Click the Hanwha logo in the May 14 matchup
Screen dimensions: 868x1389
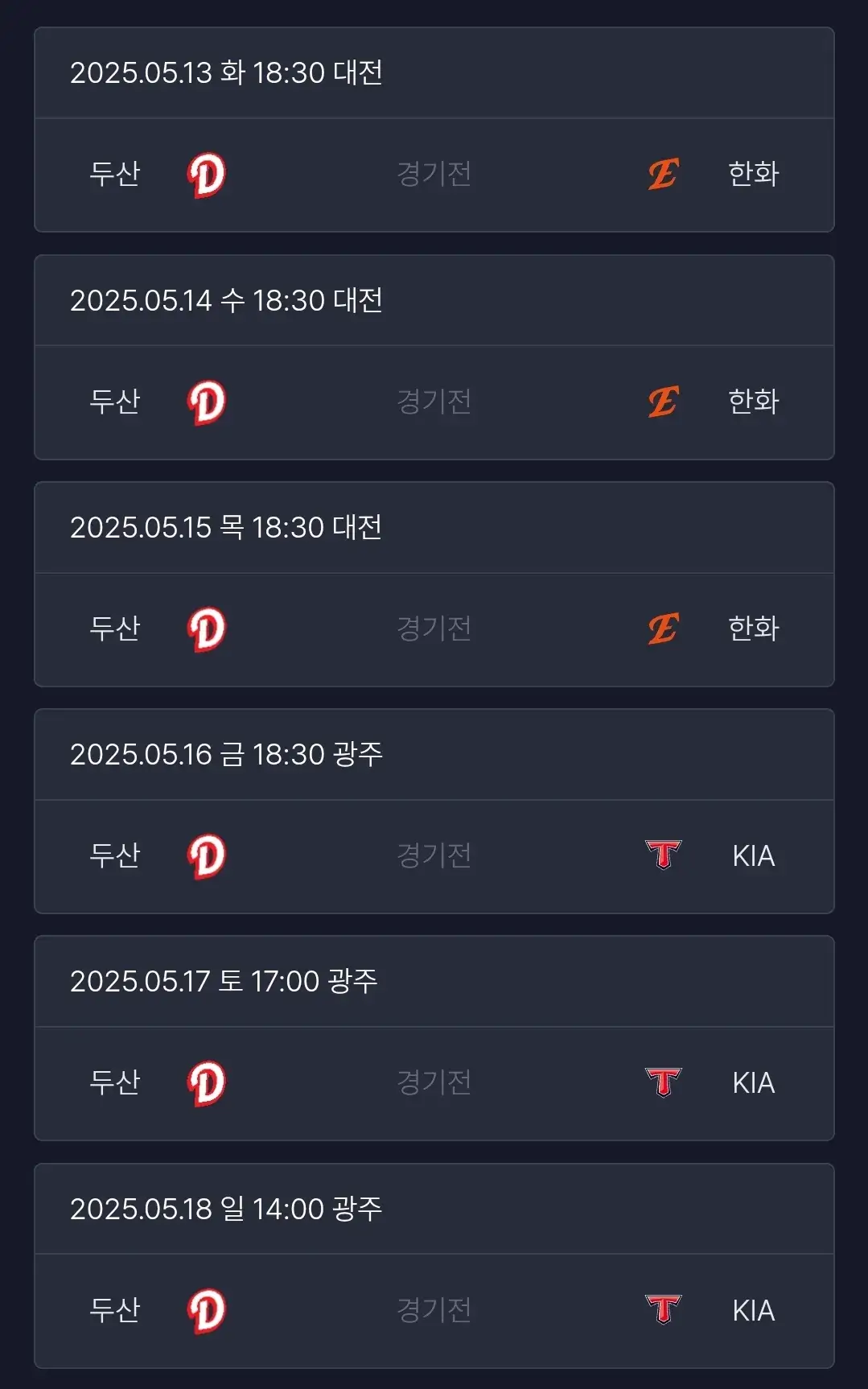(661, 402)
